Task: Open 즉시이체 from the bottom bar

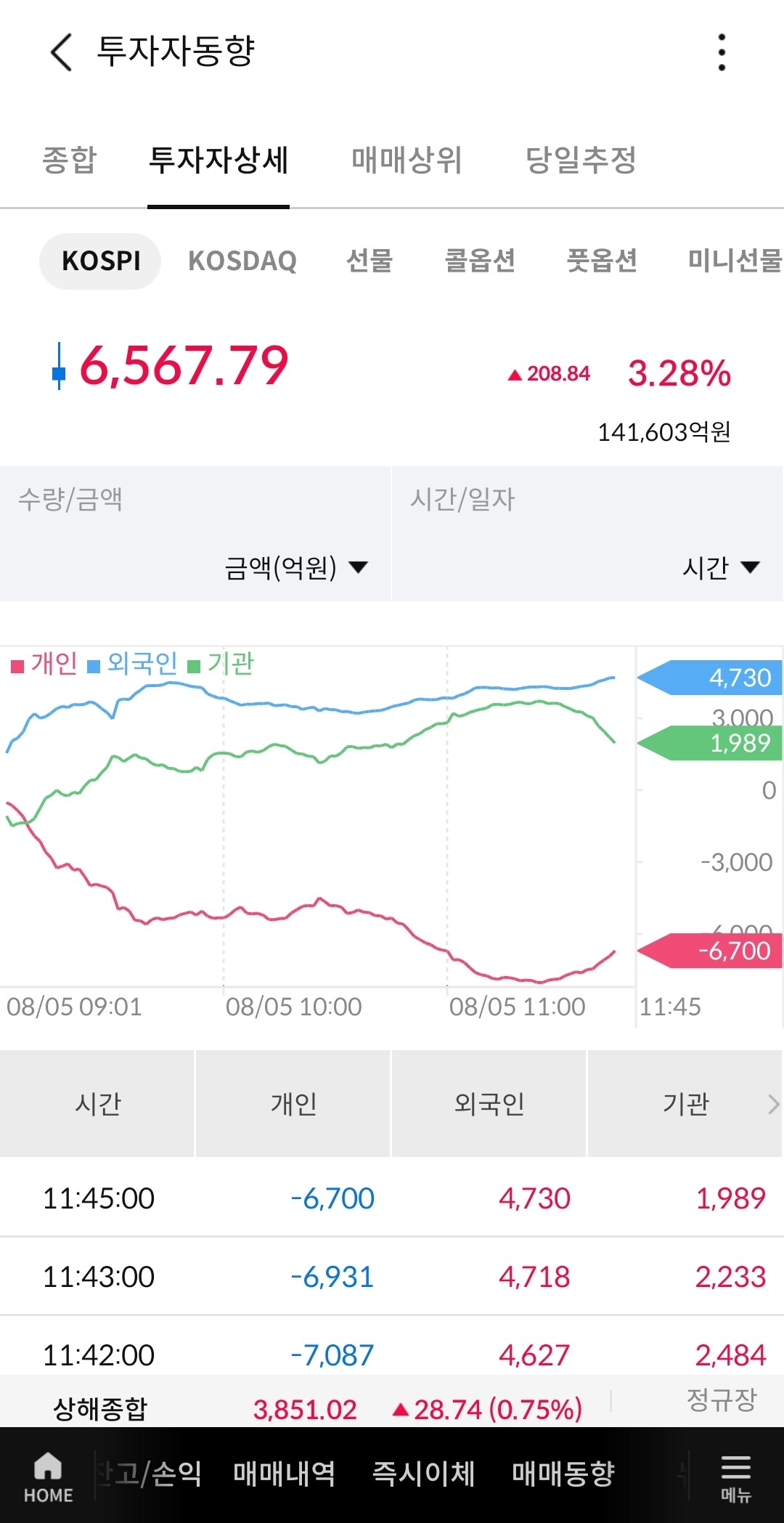Action: click(423, 1474)
